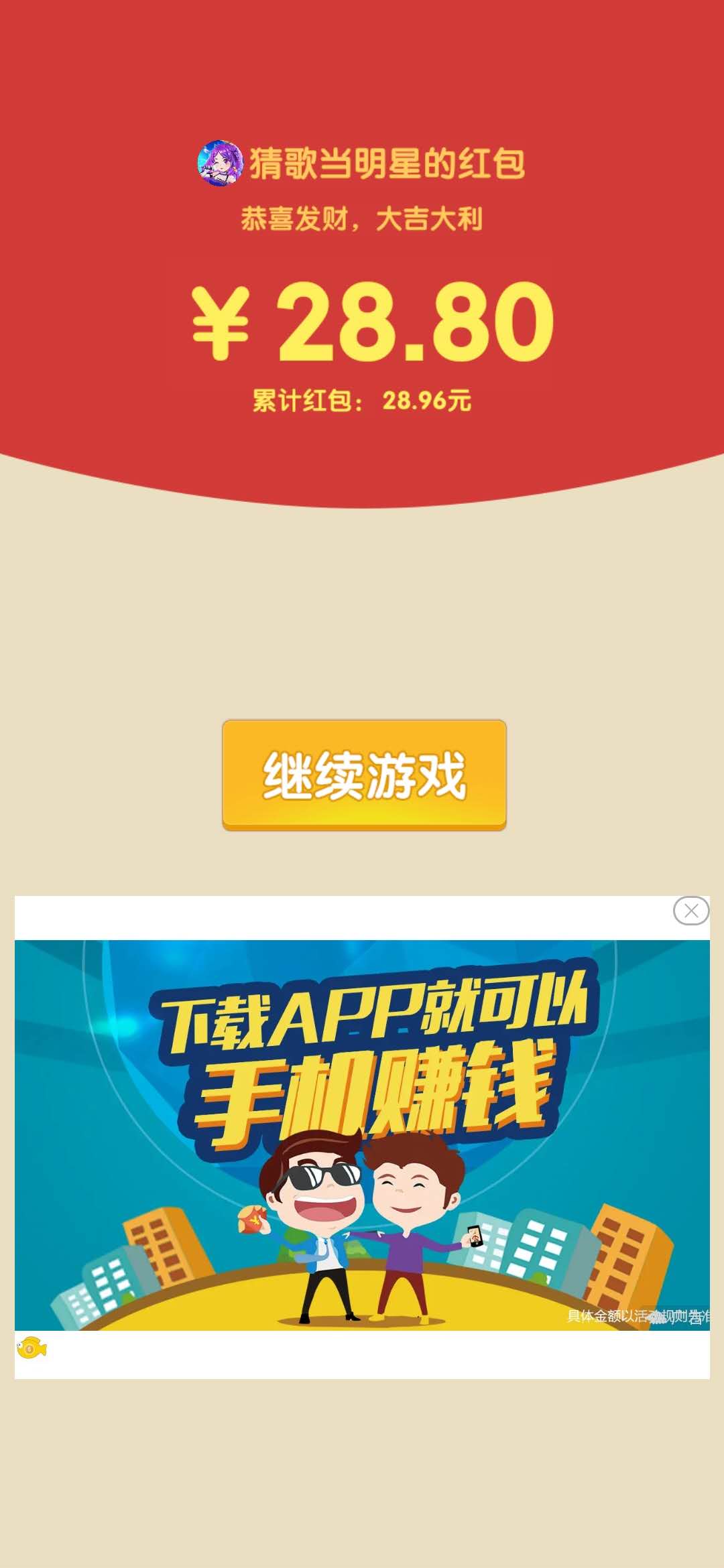Close the ad banner
The height and width of the screenshot is (1568, 724).
point(691,911)
